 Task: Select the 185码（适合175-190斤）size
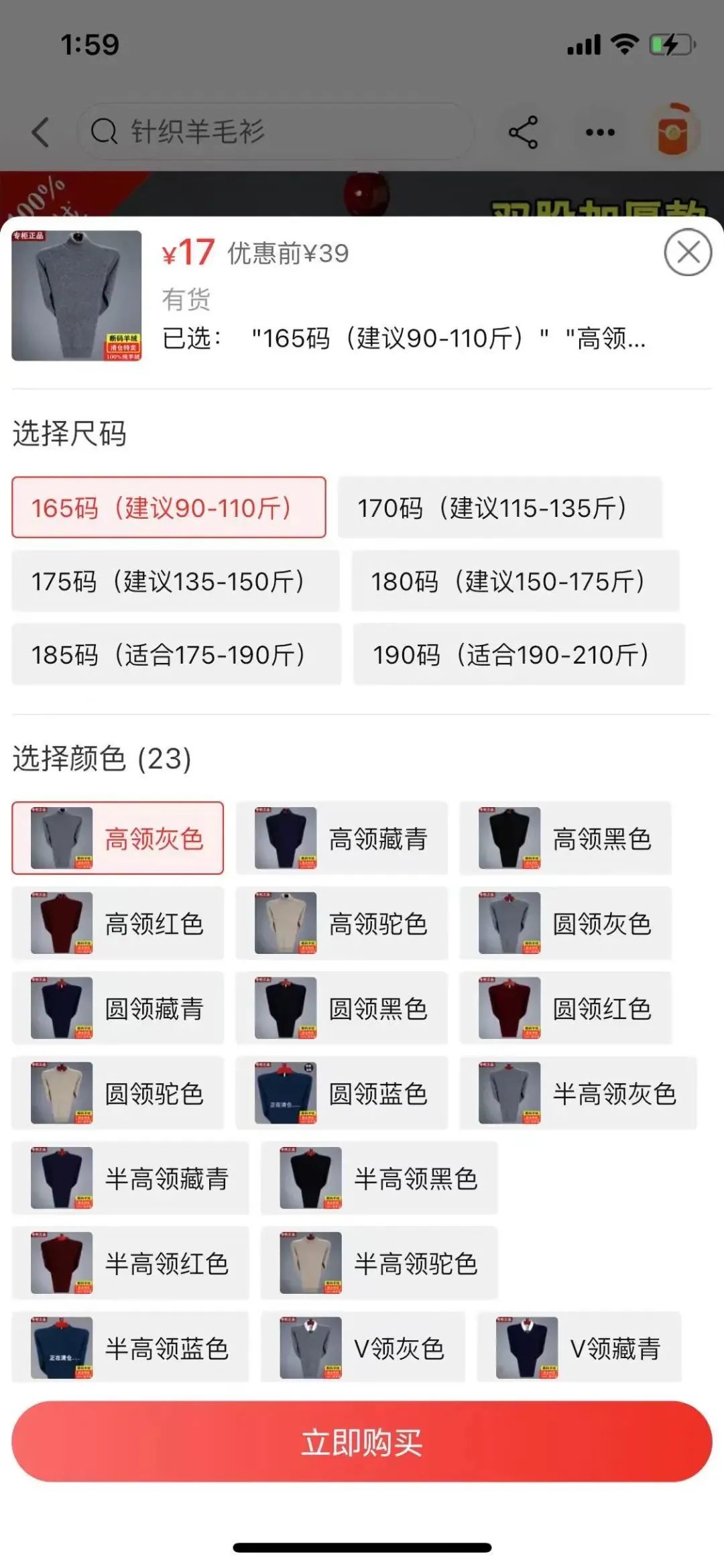tap(176, 654)
